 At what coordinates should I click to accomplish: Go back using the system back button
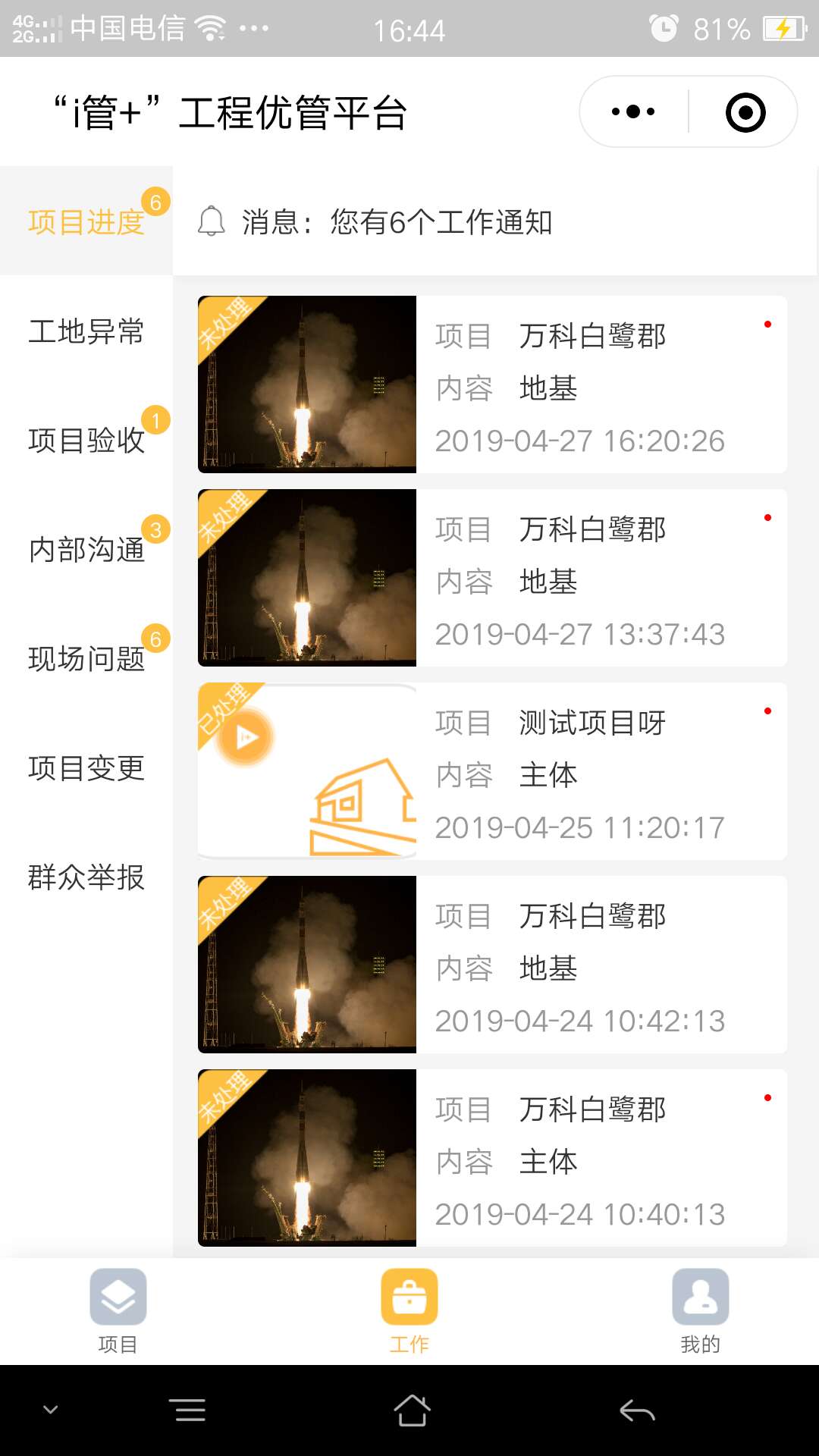pos(637,1410)
